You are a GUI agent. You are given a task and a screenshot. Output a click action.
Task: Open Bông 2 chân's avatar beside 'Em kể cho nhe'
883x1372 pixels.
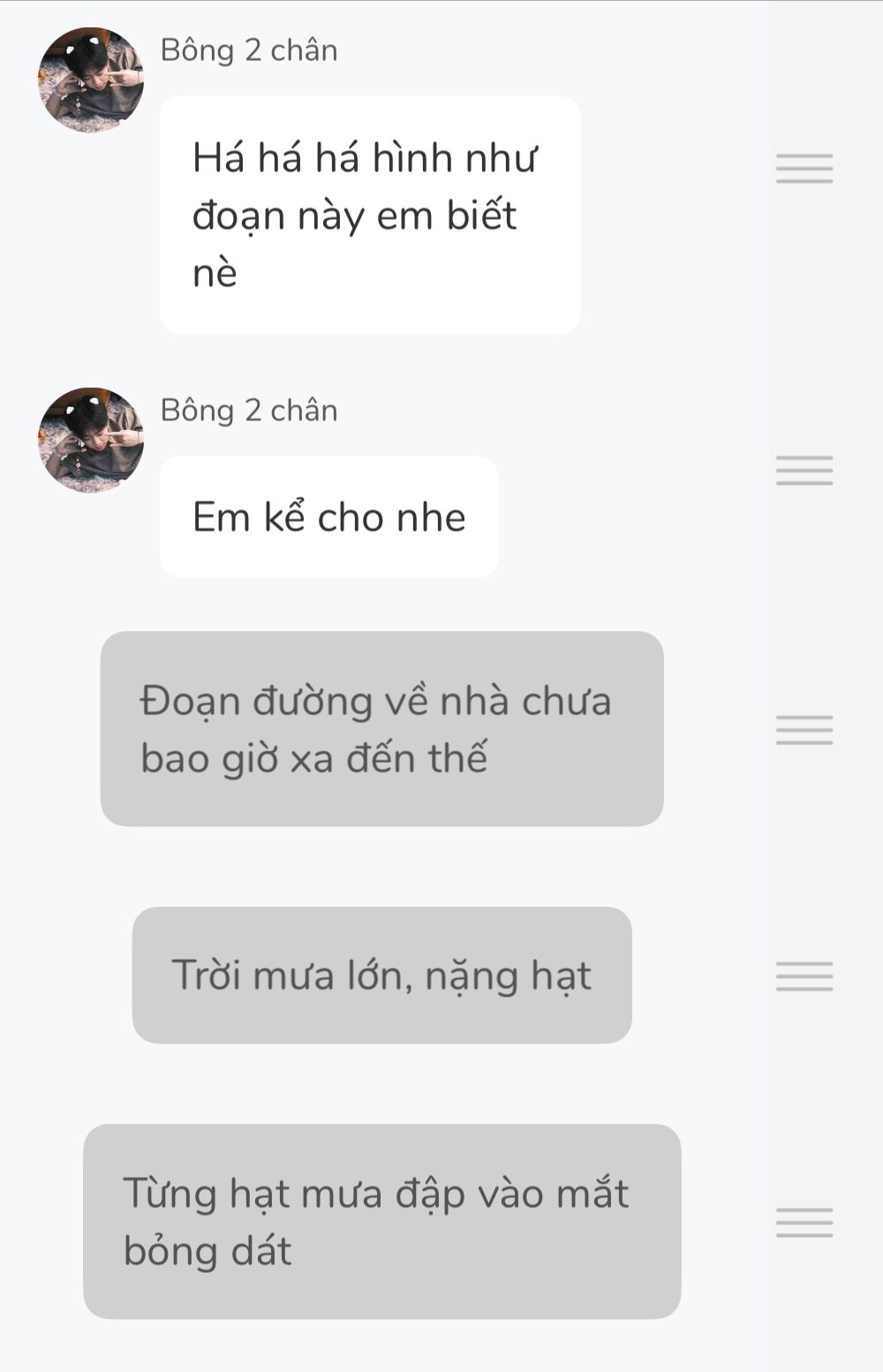point(90,440)
